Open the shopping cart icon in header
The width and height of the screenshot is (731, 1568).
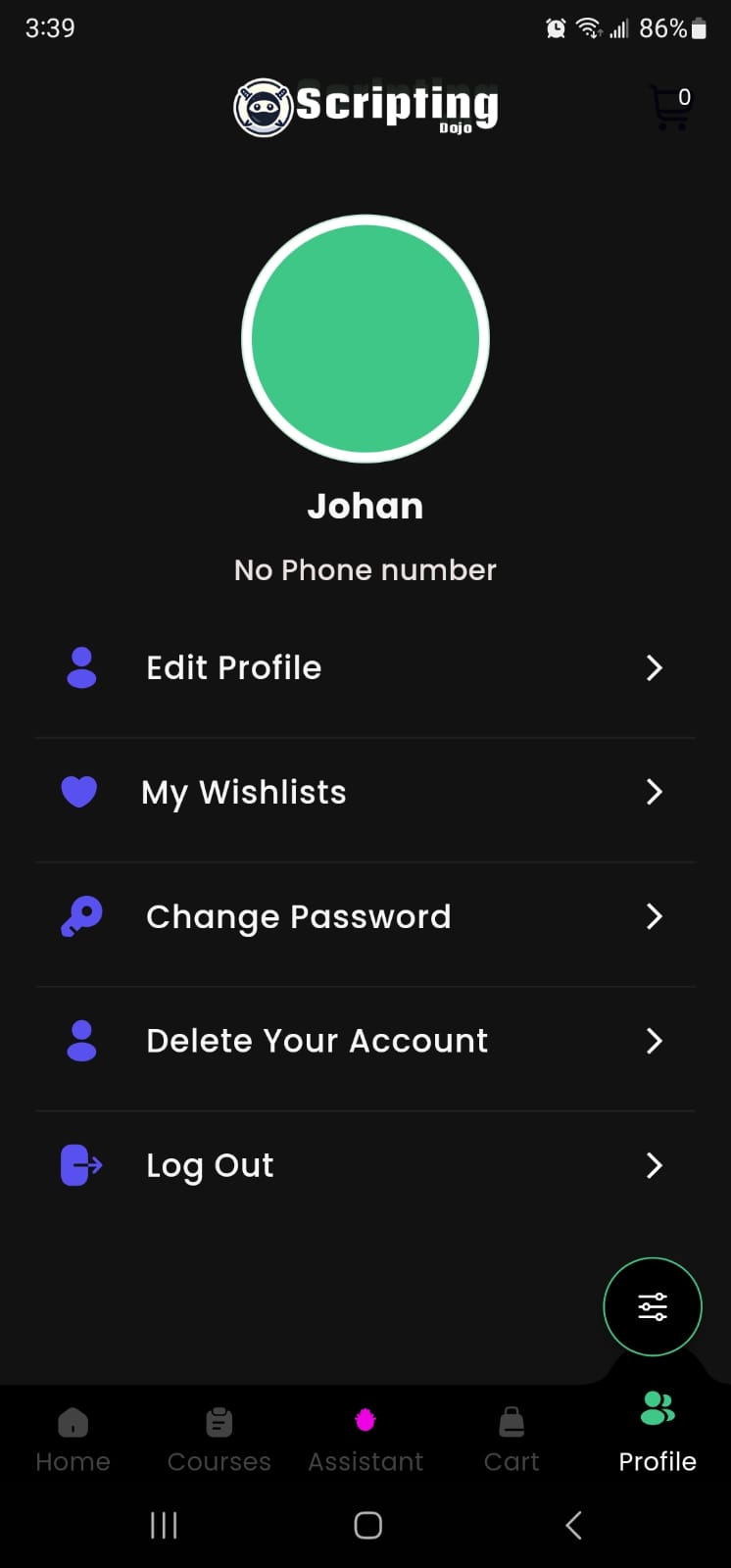[x=671, y=107]
